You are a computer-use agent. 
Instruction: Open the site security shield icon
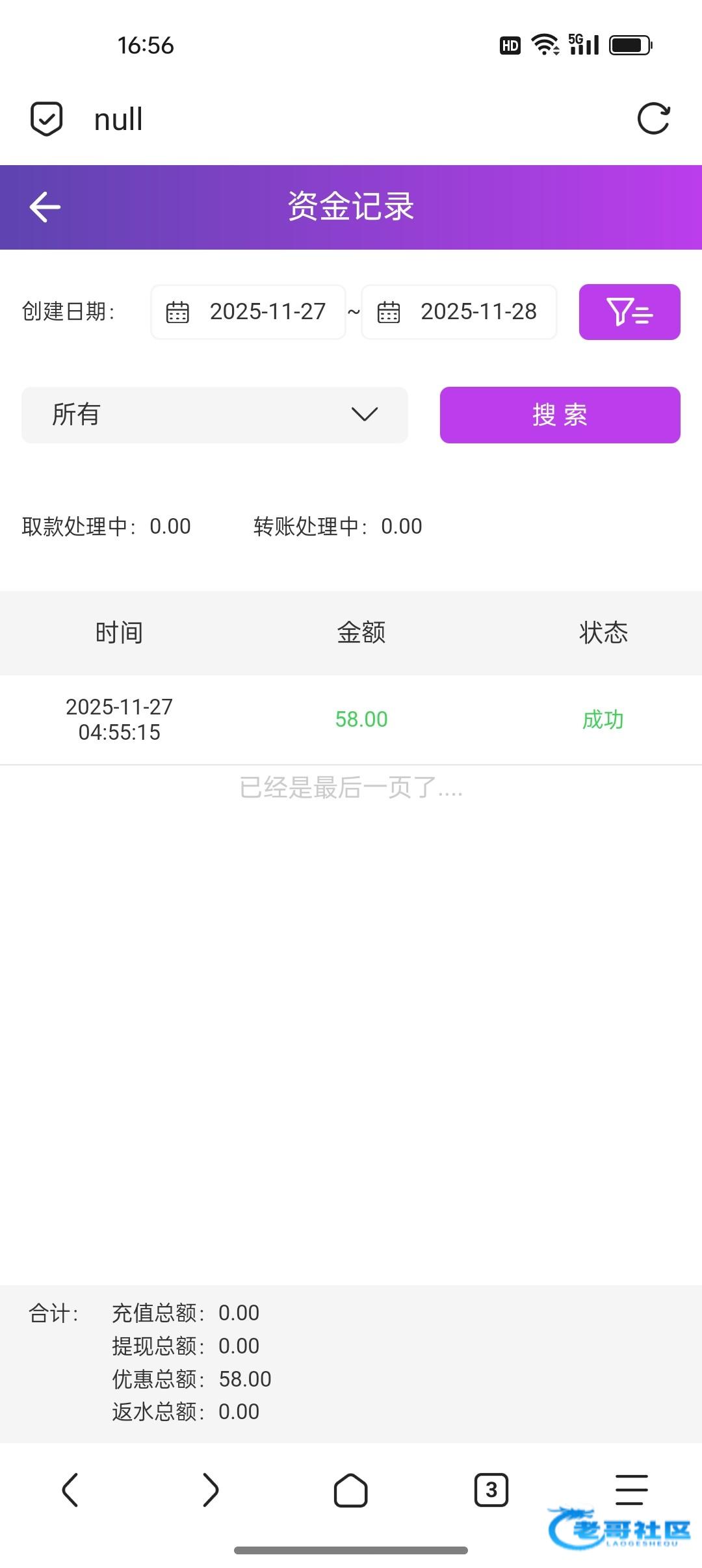pyautogui.click(x=47, y=119)
